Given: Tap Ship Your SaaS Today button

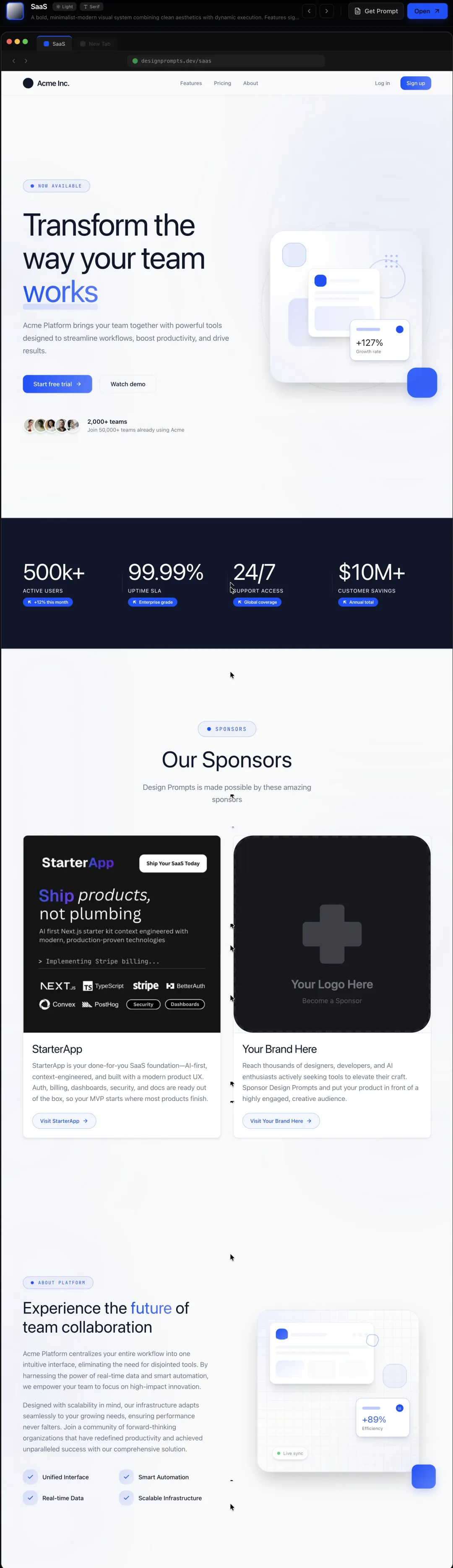Looking at the screenshot, I should tap(173, 863).
